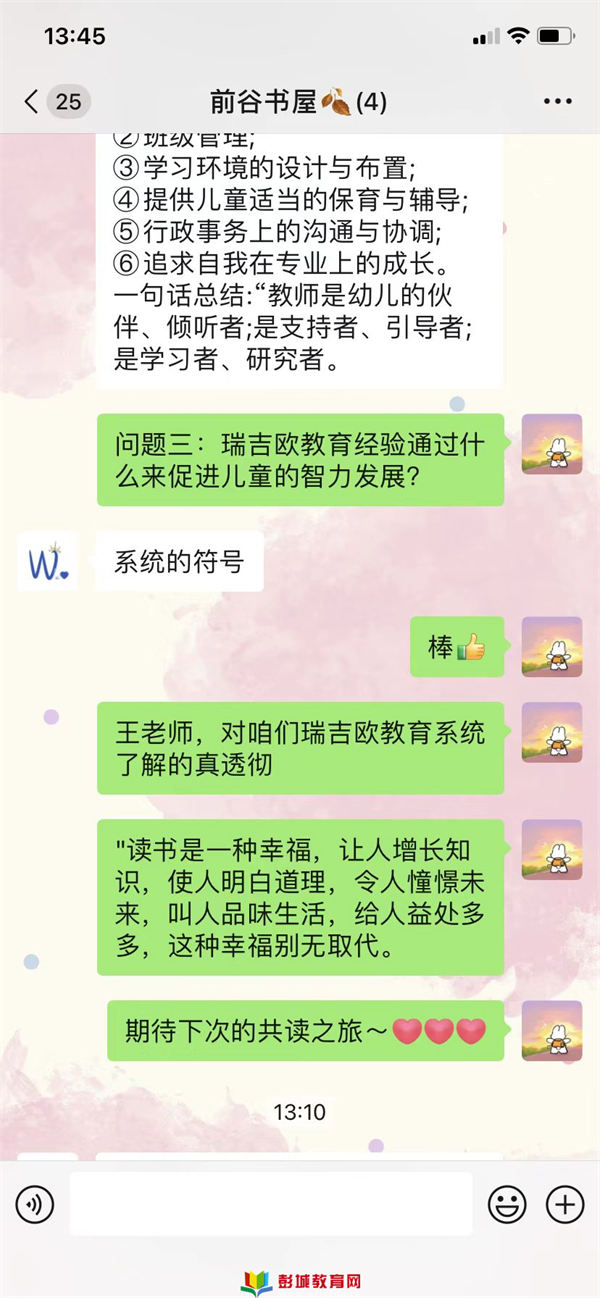The image size is (600, 1298).
Task: Open the W avatar profile
Action: (48, 561)
